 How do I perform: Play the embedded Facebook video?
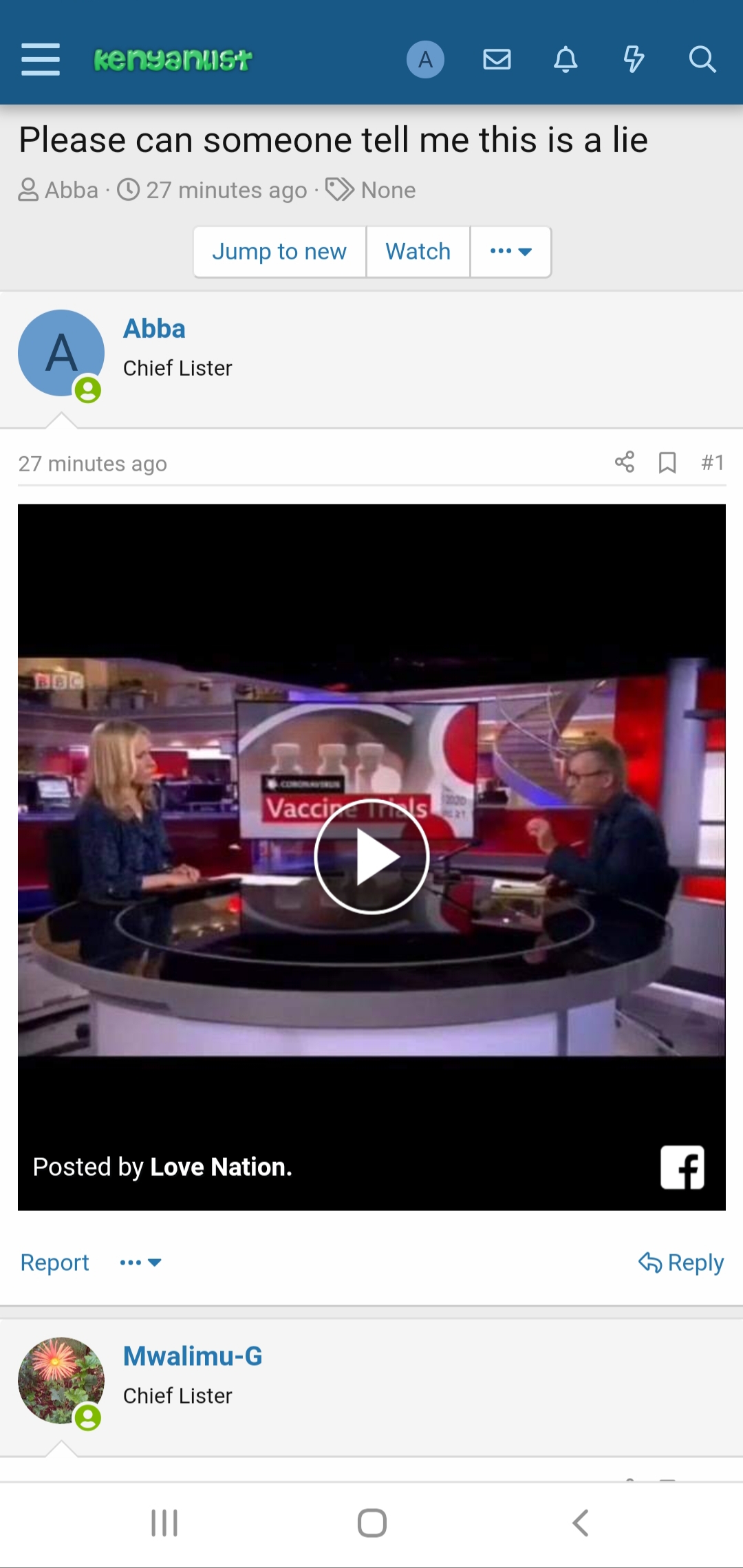coord(371,857)
